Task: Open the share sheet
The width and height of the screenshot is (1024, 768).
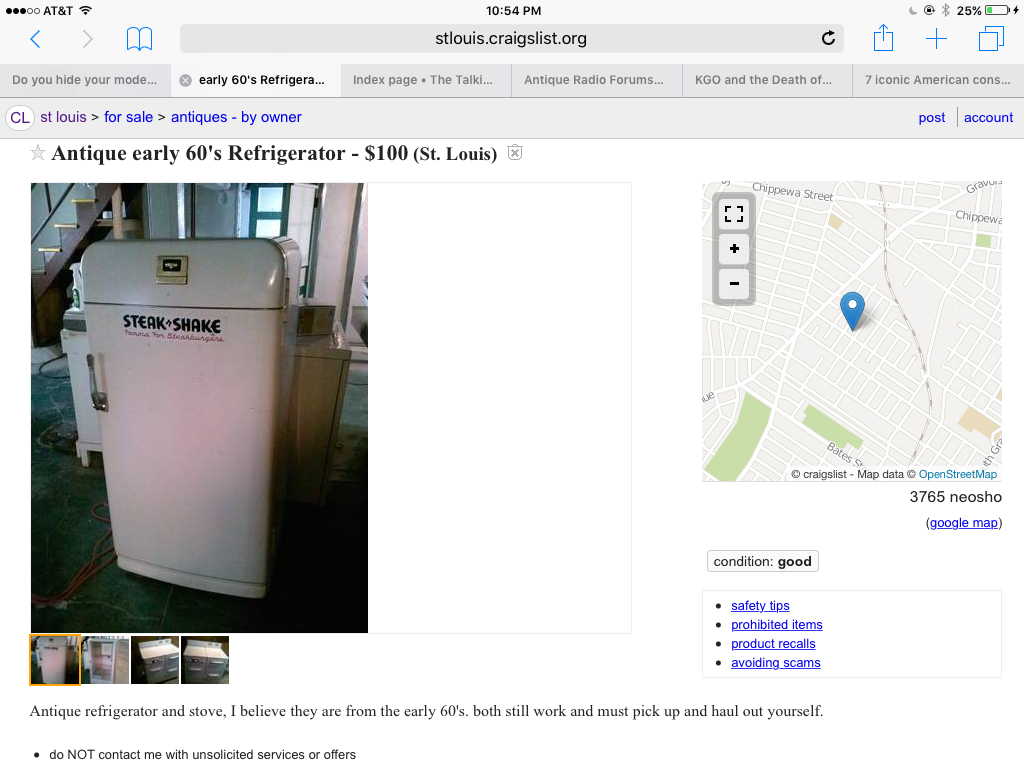Action: tap(883, 39)
